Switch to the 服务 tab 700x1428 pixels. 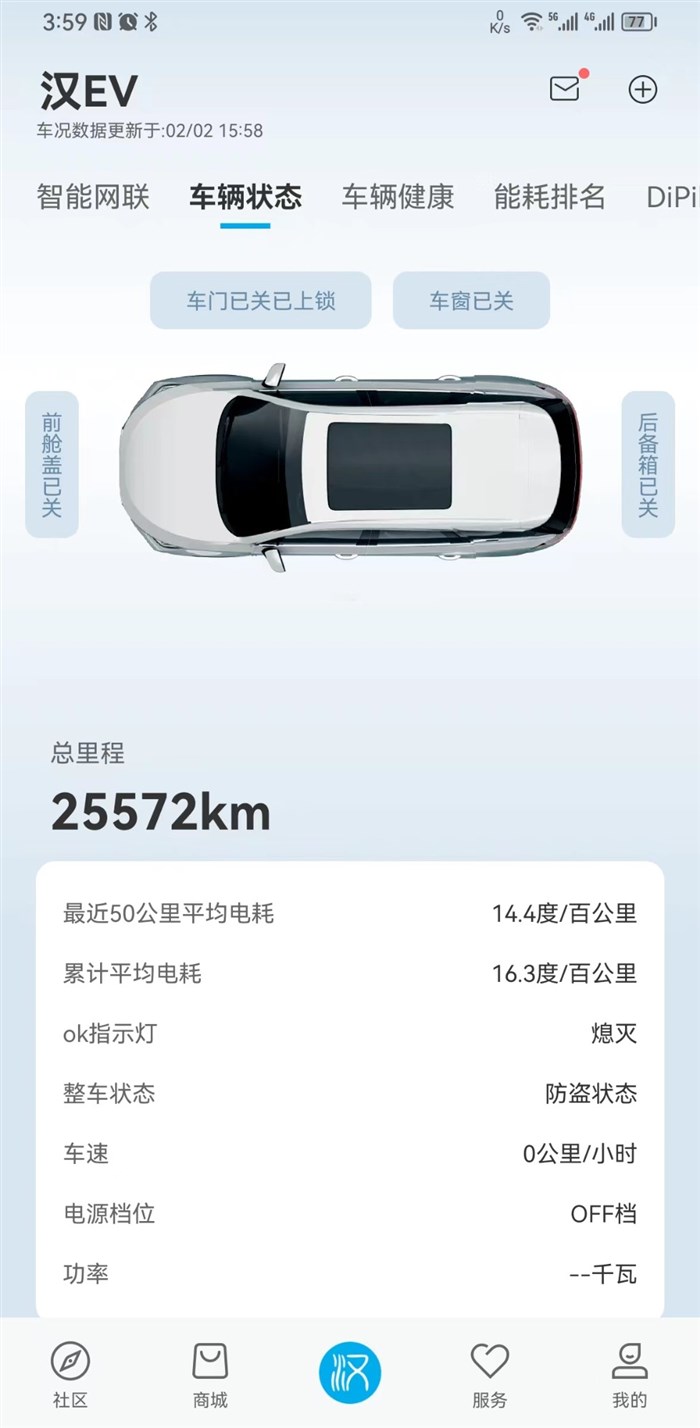(490, 1375)
